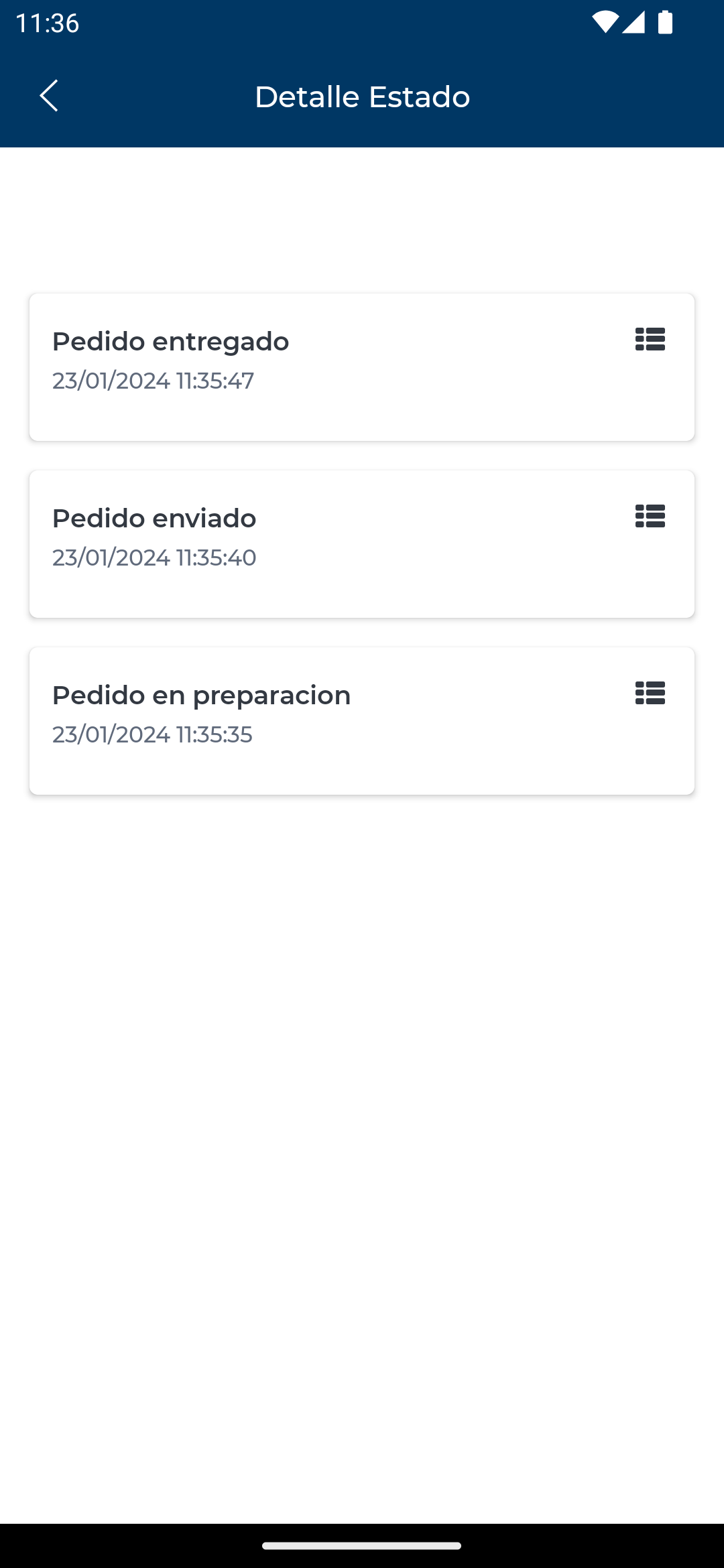Screen dimensions: 724x1568
Task: Tap the list icon on Pedido entregado
Action: pyautogui.click(x=650, y=339)
